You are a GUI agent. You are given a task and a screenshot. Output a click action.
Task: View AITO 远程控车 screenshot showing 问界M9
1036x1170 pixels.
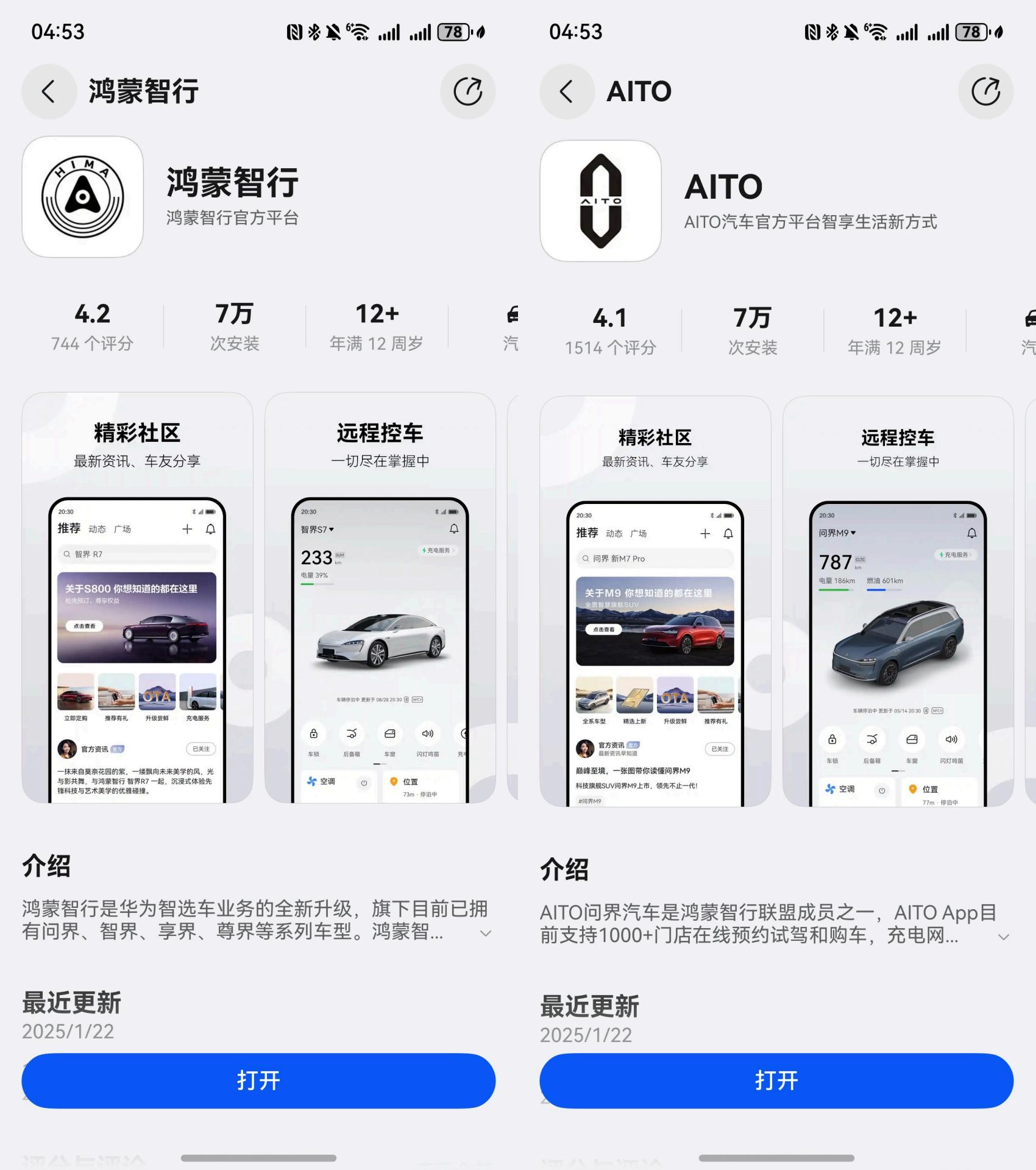[898, 601]
